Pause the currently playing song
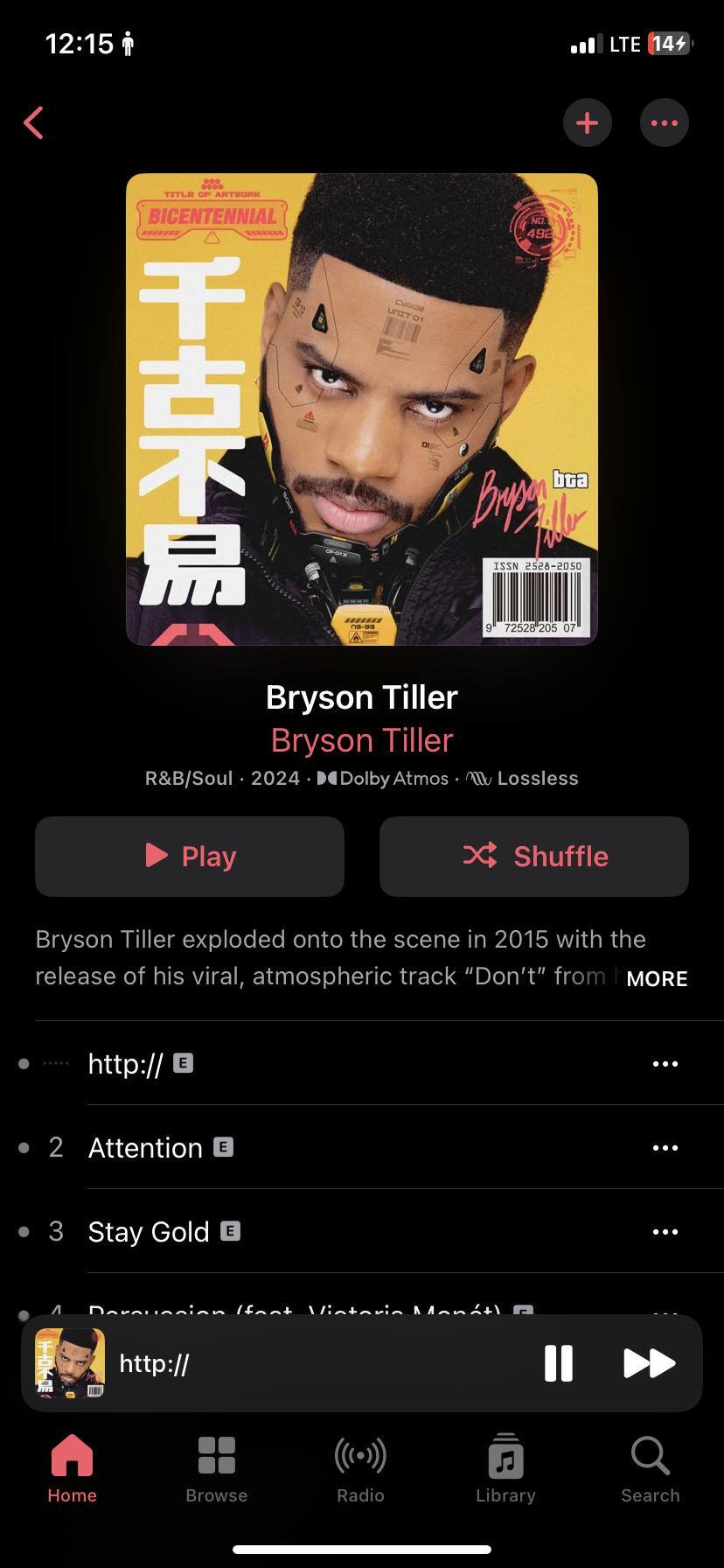This screenshot has width=724, height=1568. pos(558,1363)
